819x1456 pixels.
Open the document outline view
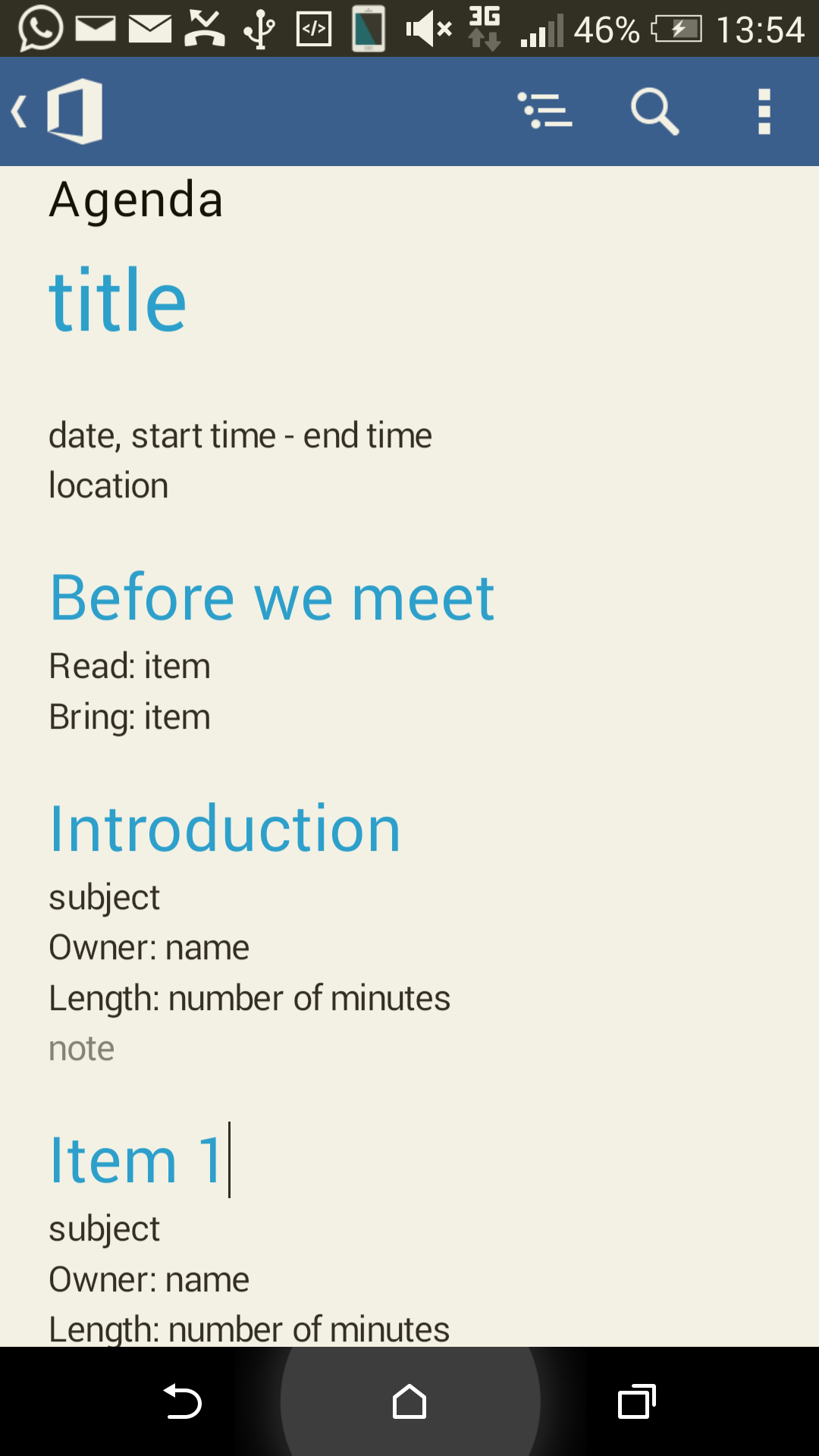544,111
